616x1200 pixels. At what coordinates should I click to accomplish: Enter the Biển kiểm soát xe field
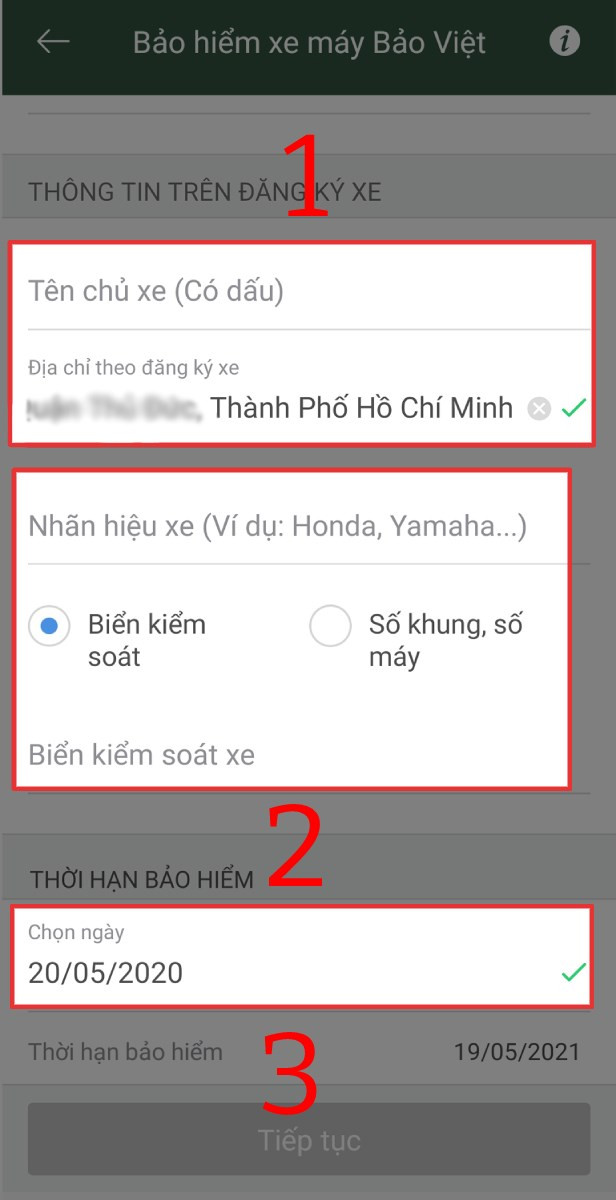(x=290, y=754)
